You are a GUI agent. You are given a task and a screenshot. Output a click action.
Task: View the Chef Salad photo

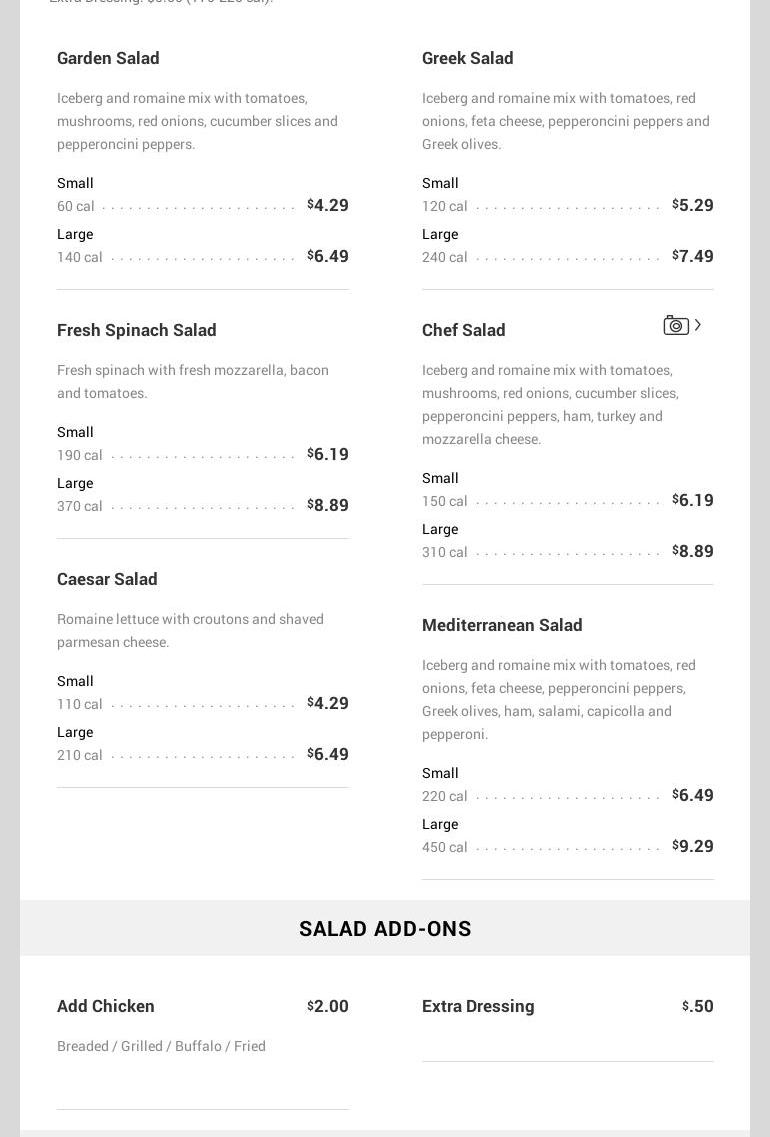(679, 326)
